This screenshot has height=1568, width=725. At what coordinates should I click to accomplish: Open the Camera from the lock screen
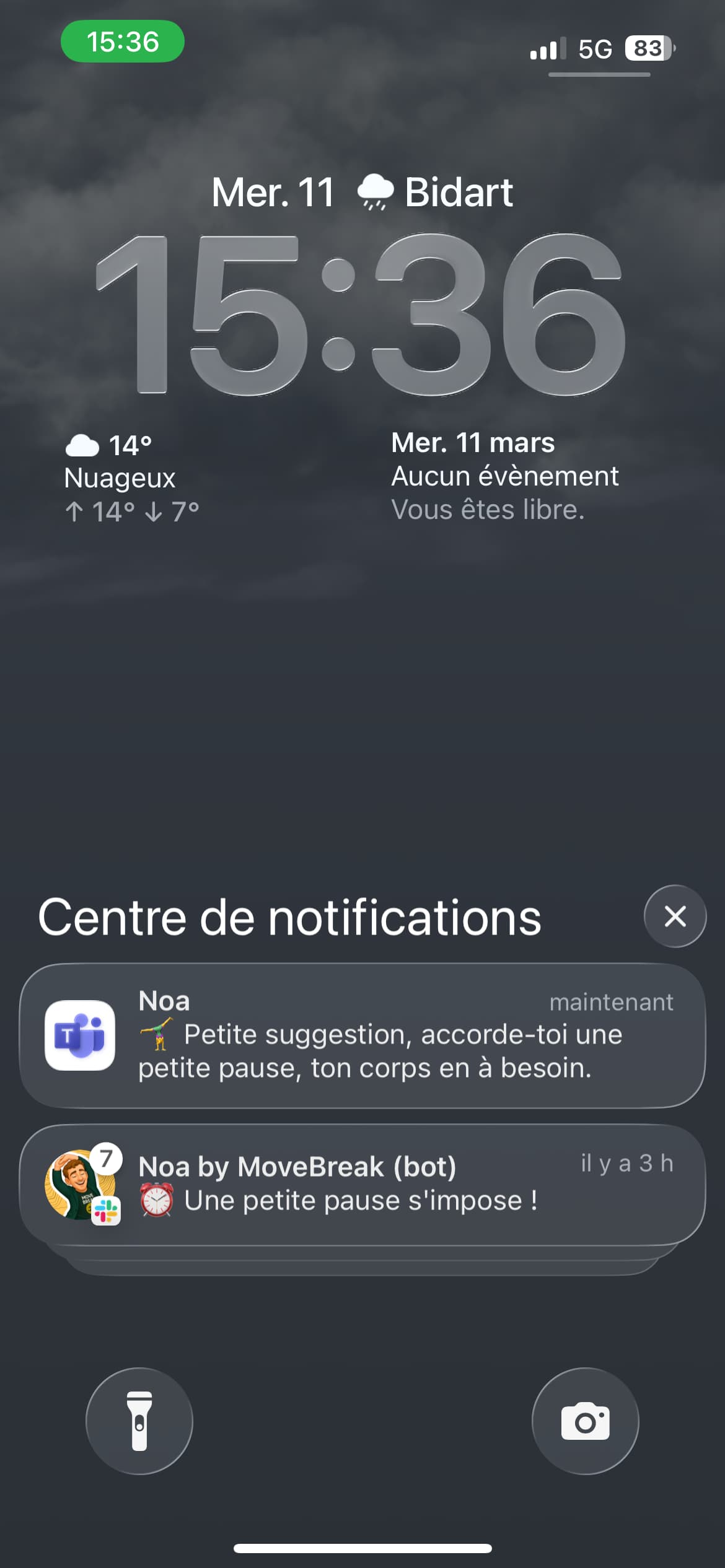pos(585,1421)
